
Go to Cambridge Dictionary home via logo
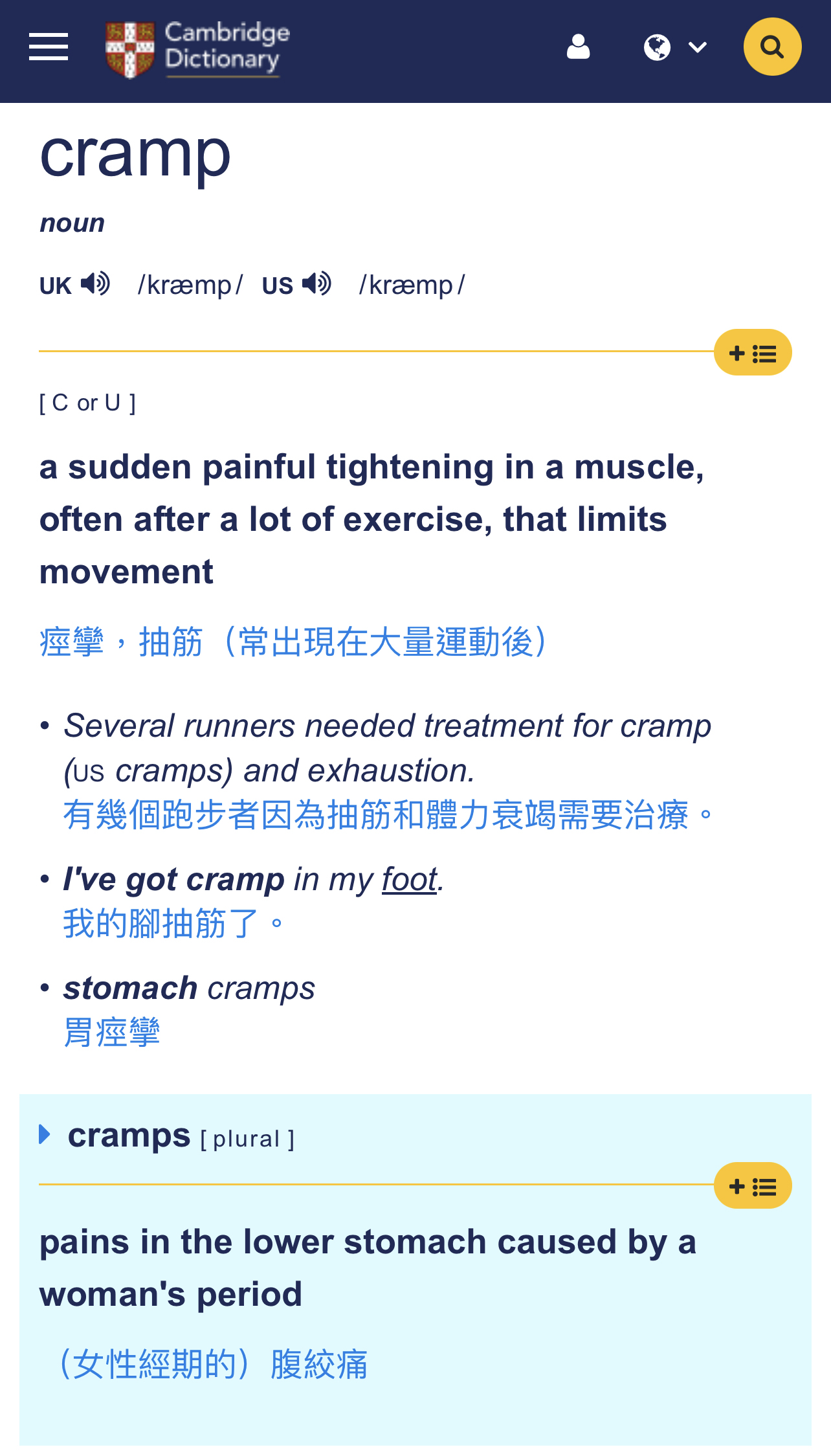pos(197,49)
